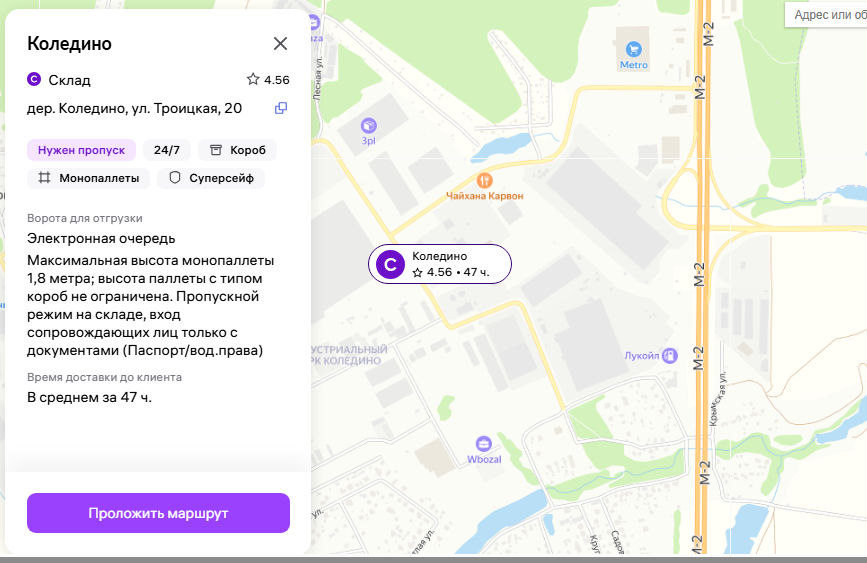This screenshot has height=563, width=867.
Task: Open Wbozal marker on the map
Action: (484, 443)
